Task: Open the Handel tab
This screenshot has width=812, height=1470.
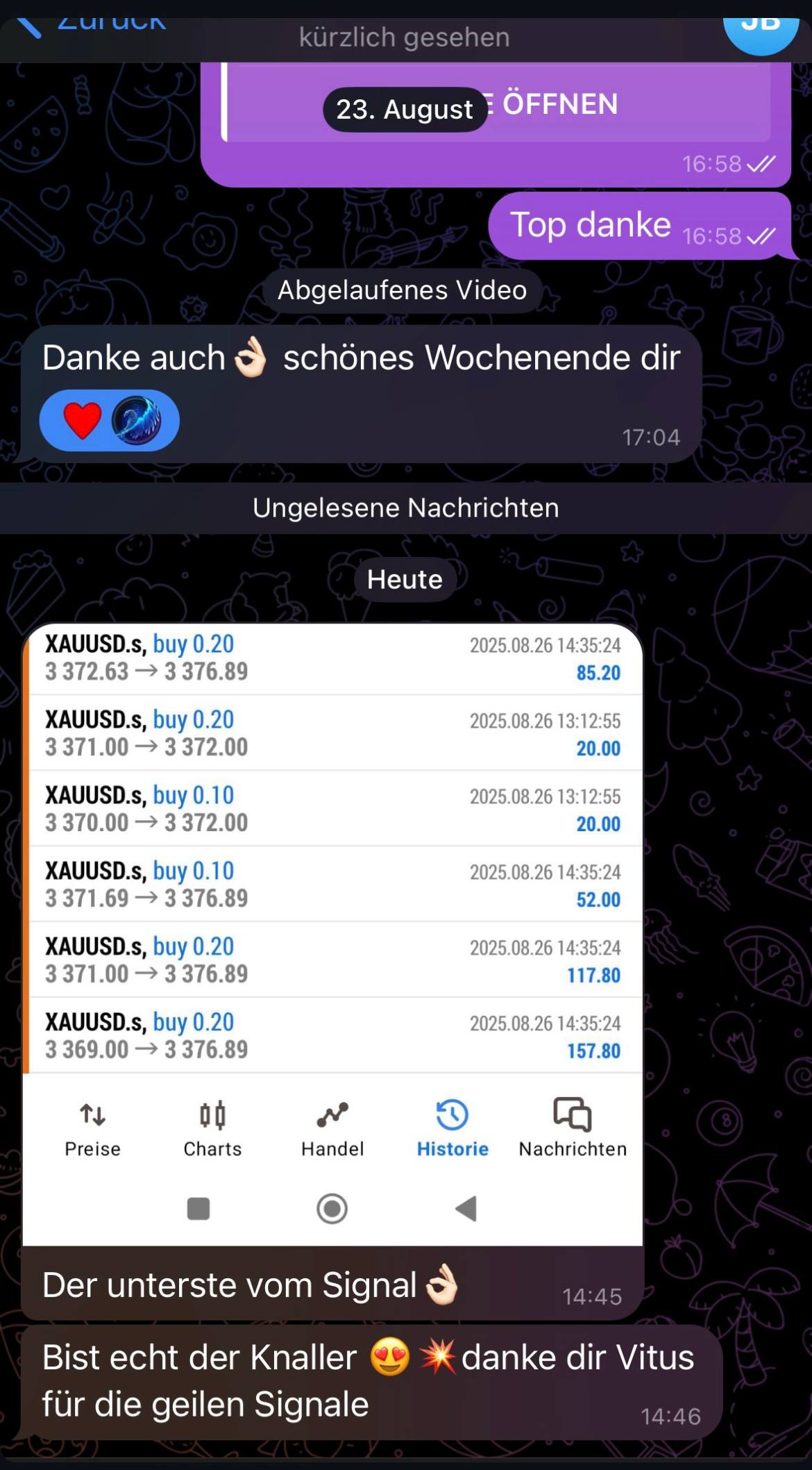Action: click(x=332, y=1128)
